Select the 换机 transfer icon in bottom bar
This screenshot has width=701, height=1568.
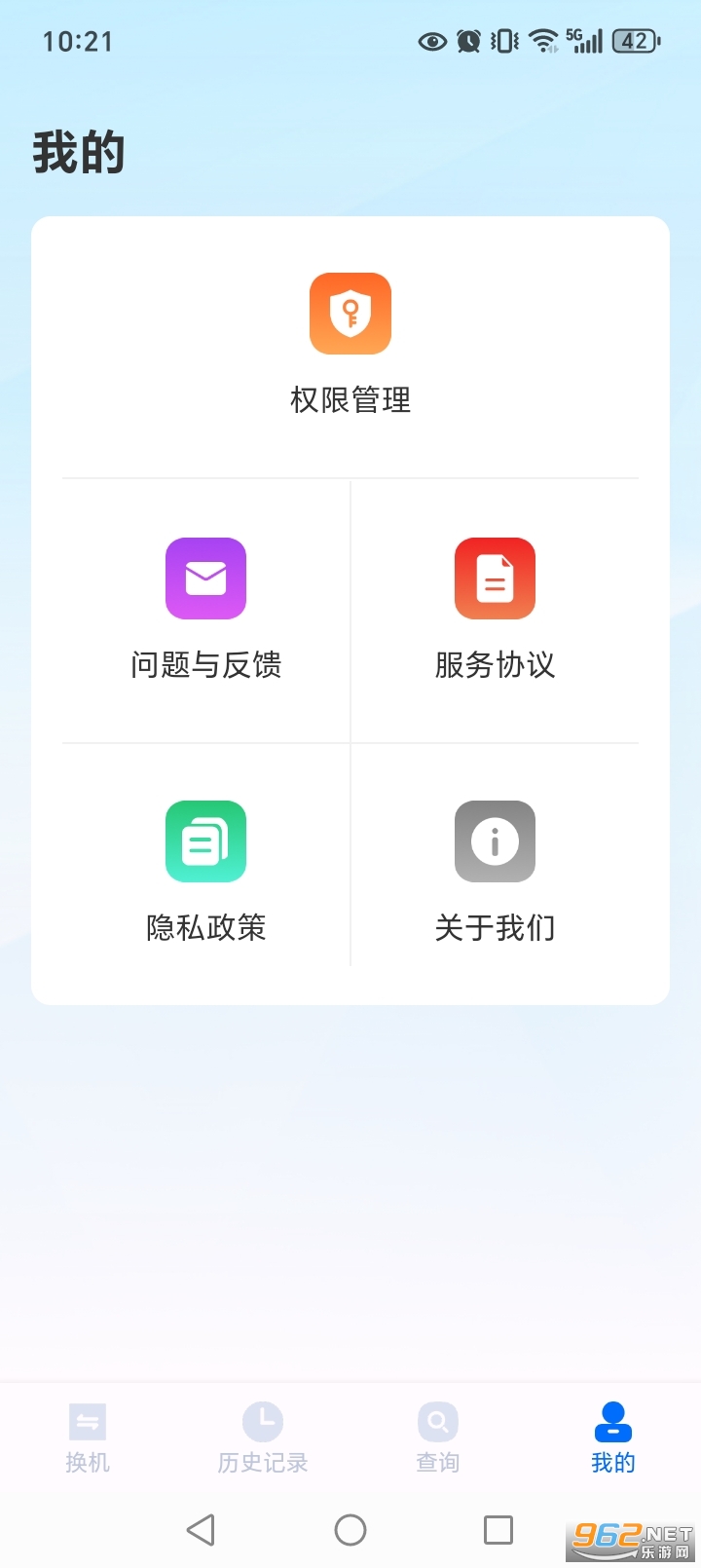87,1422
